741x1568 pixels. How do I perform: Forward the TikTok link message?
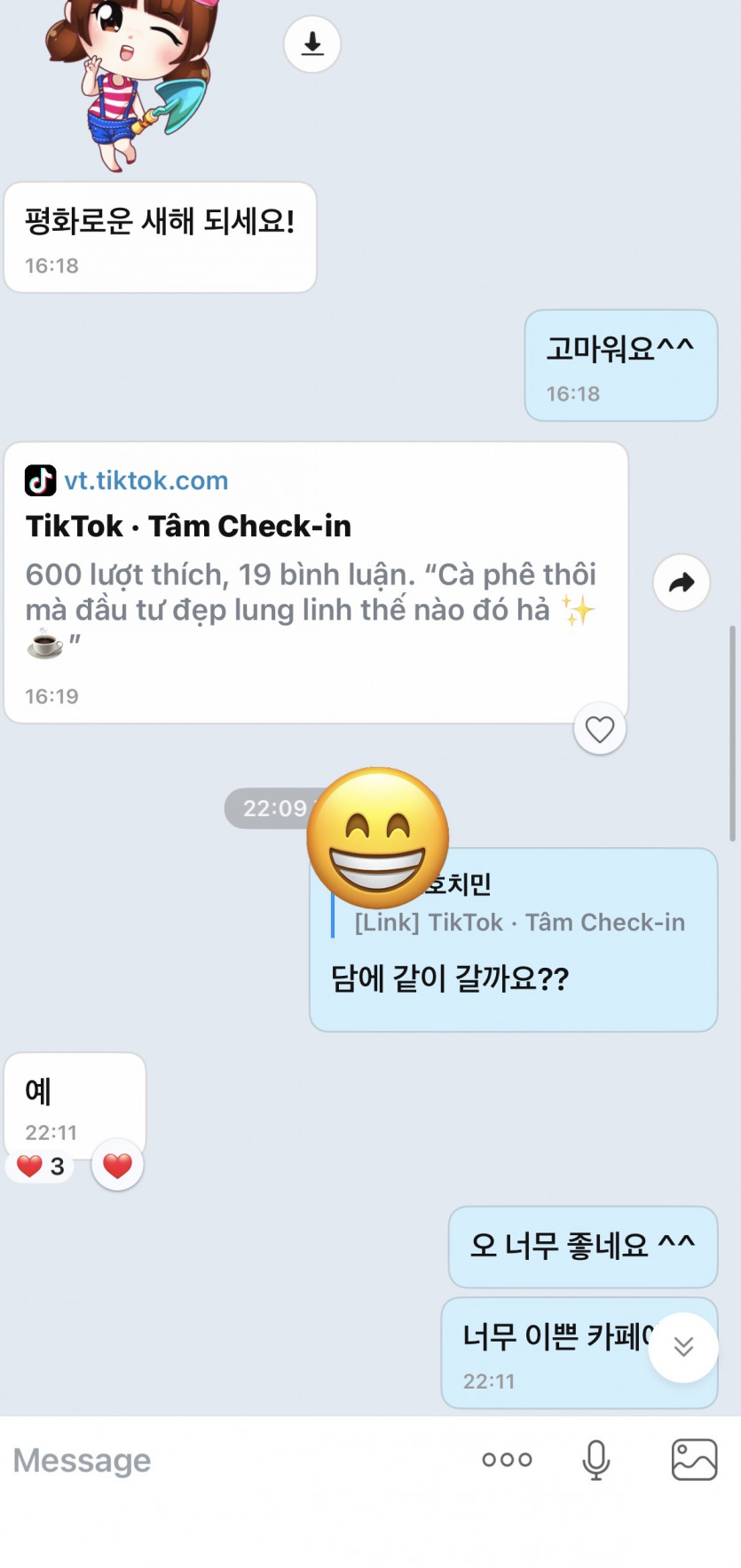pos(681,583)
